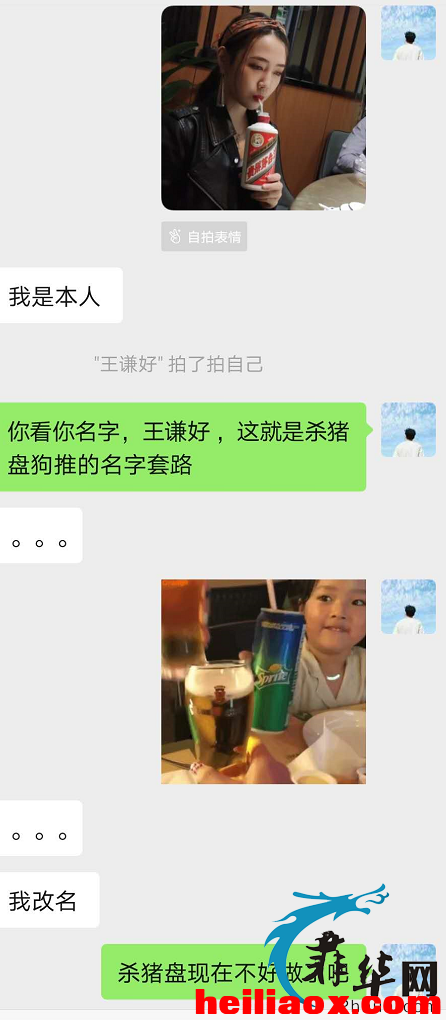Open the photo of woman drinking Moutai
446x1020 pixels.
point(263,108)
